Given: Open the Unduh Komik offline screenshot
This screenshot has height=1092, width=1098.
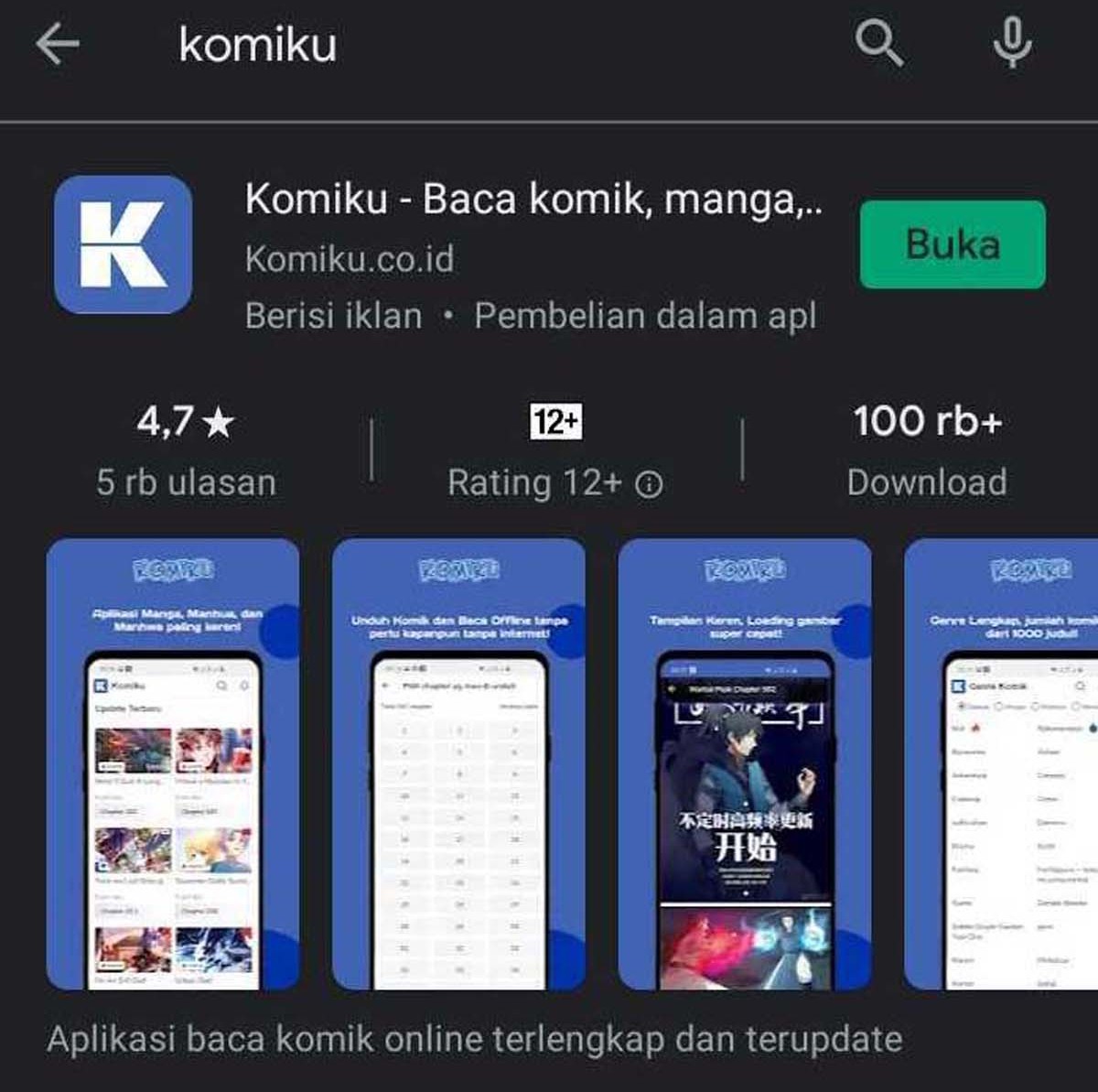Looking at the screenshot, I should point(458,764).
